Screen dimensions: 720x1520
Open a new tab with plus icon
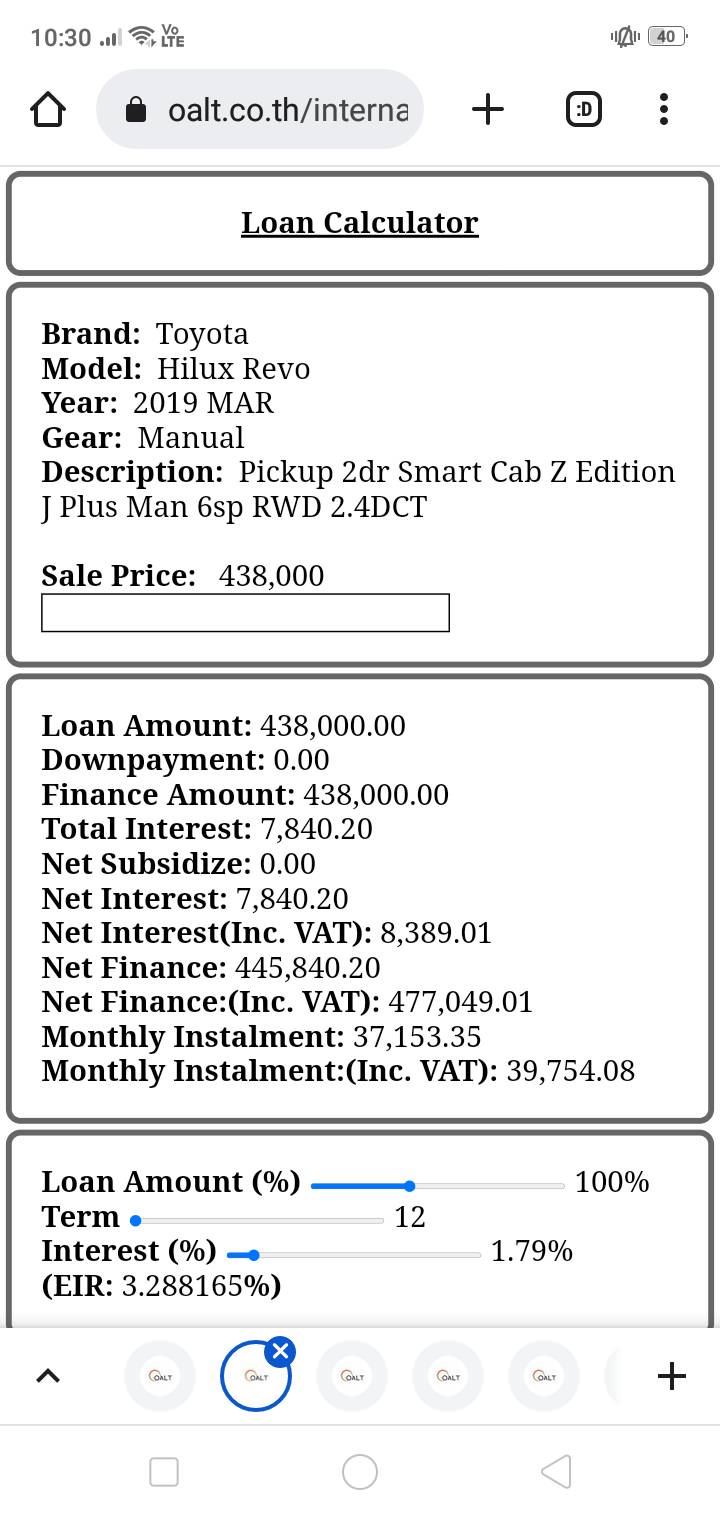pos(487,109)
